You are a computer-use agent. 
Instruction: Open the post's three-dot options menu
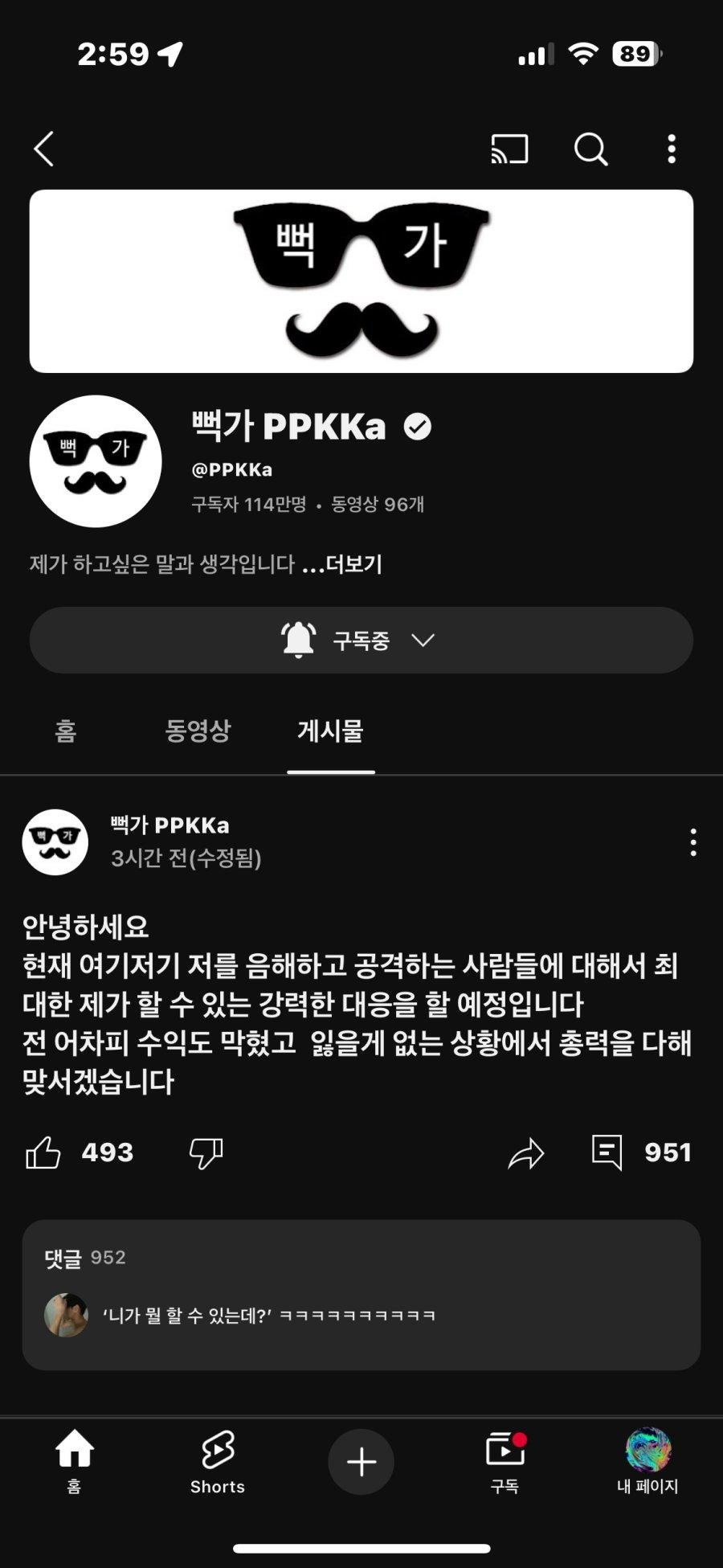692,842
